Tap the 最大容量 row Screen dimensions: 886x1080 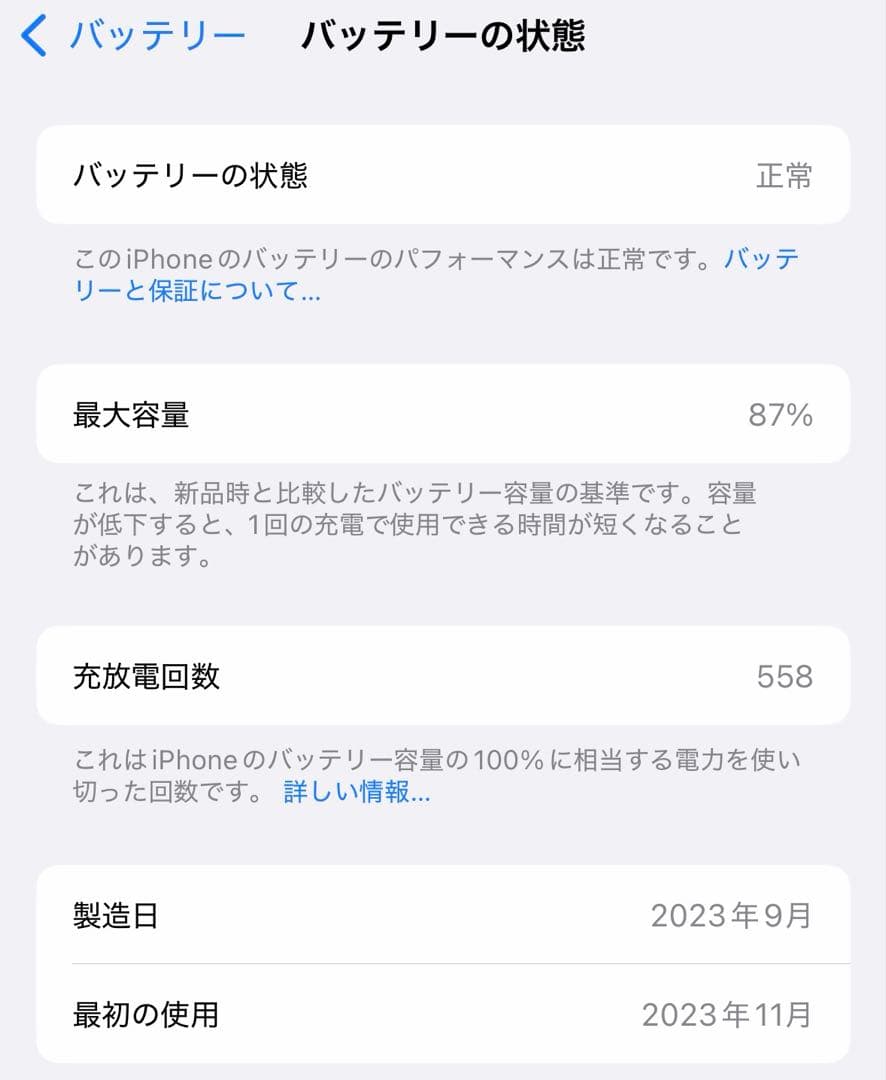click(x=443, y=414)
